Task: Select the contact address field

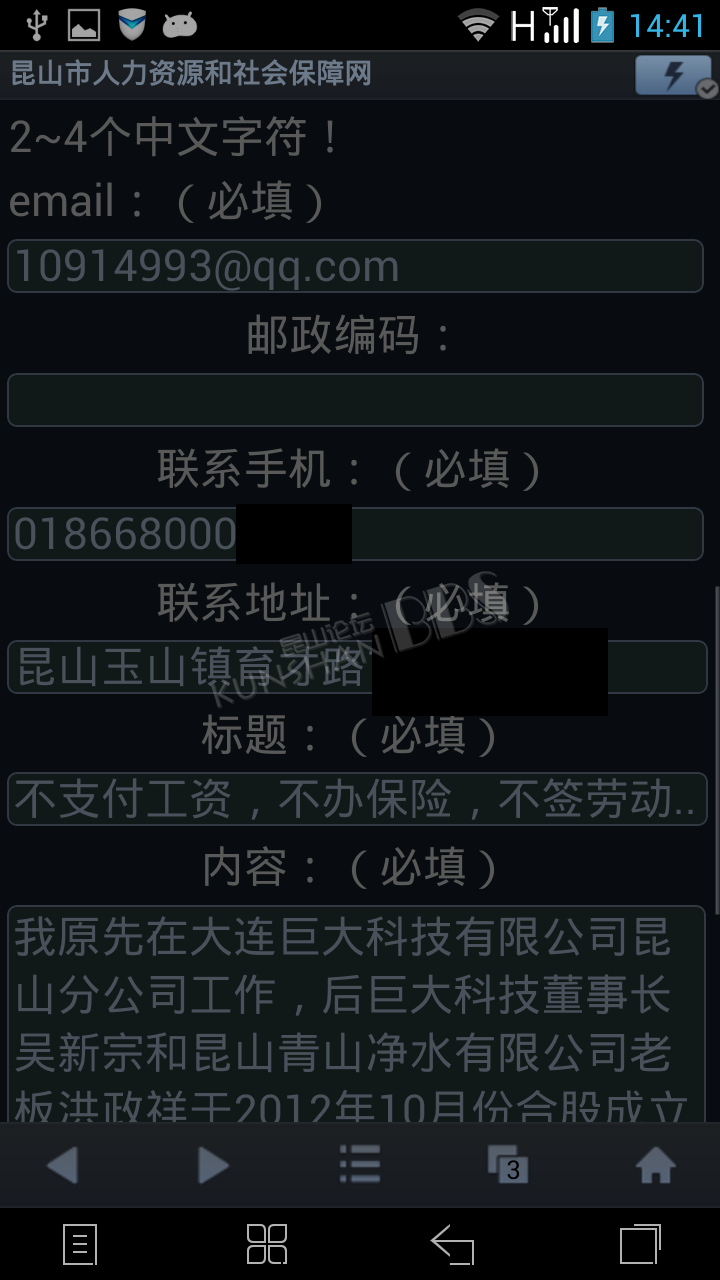Action: click(x=357, y=667)
